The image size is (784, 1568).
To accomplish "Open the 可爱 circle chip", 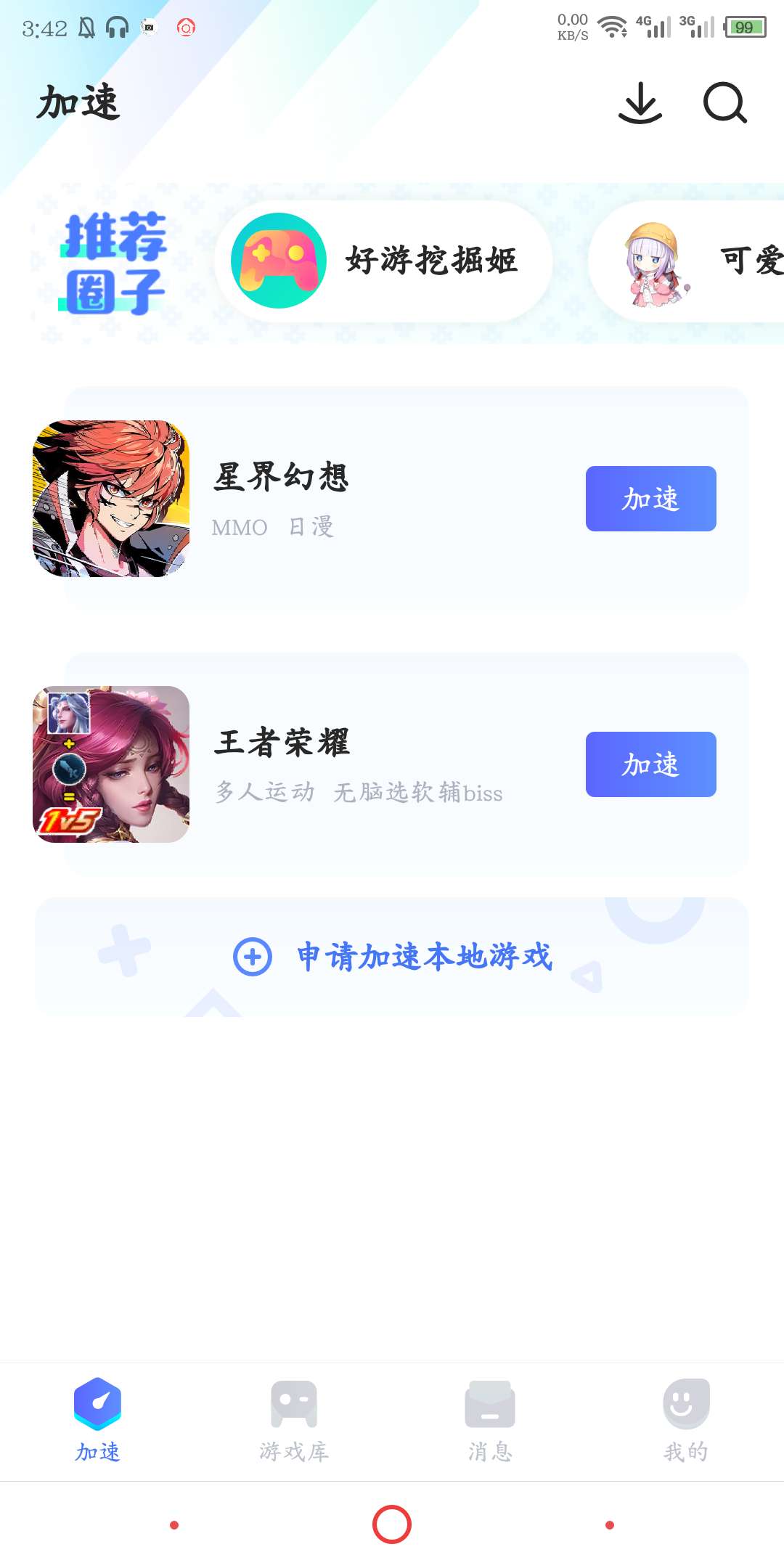I will (x=687, y=261).
